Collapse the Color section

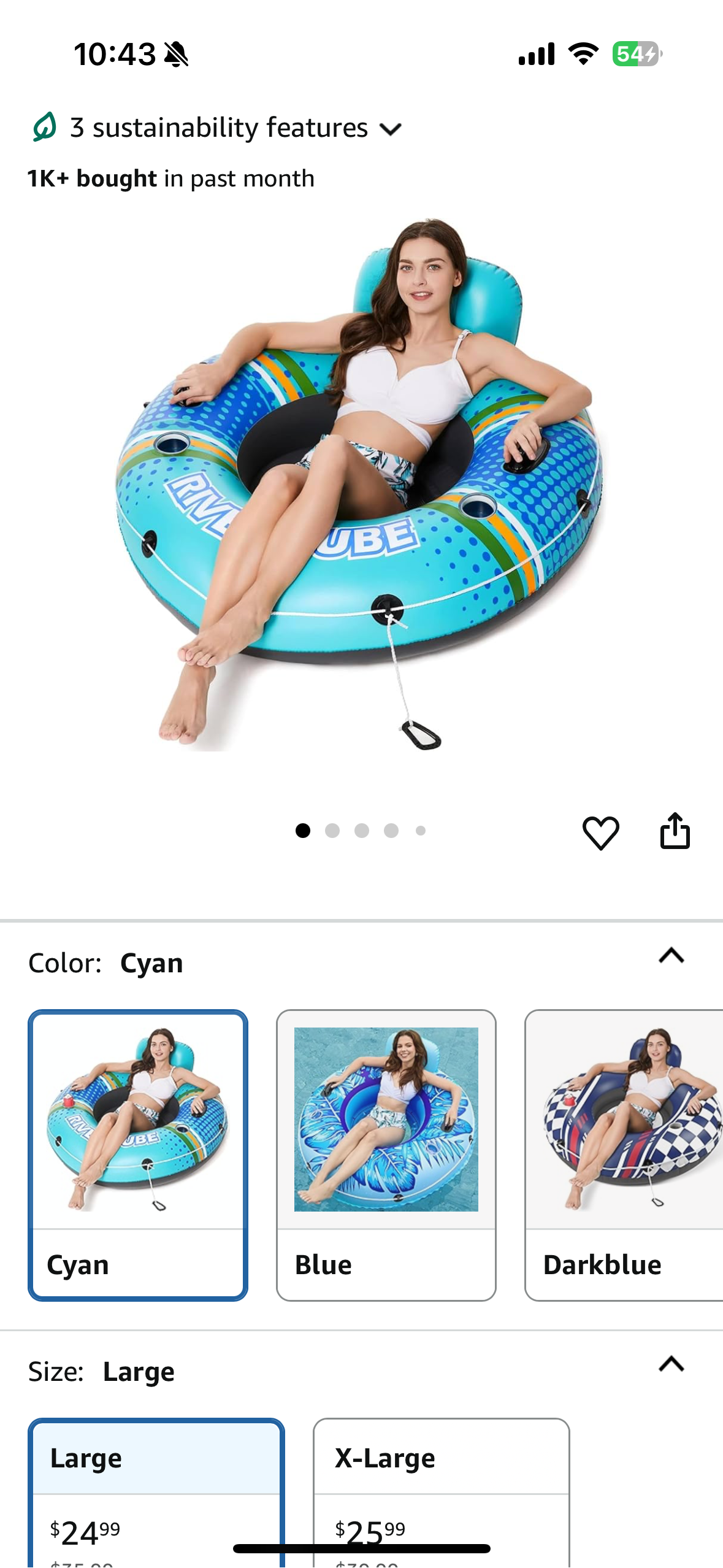click(x=671, y=956)
